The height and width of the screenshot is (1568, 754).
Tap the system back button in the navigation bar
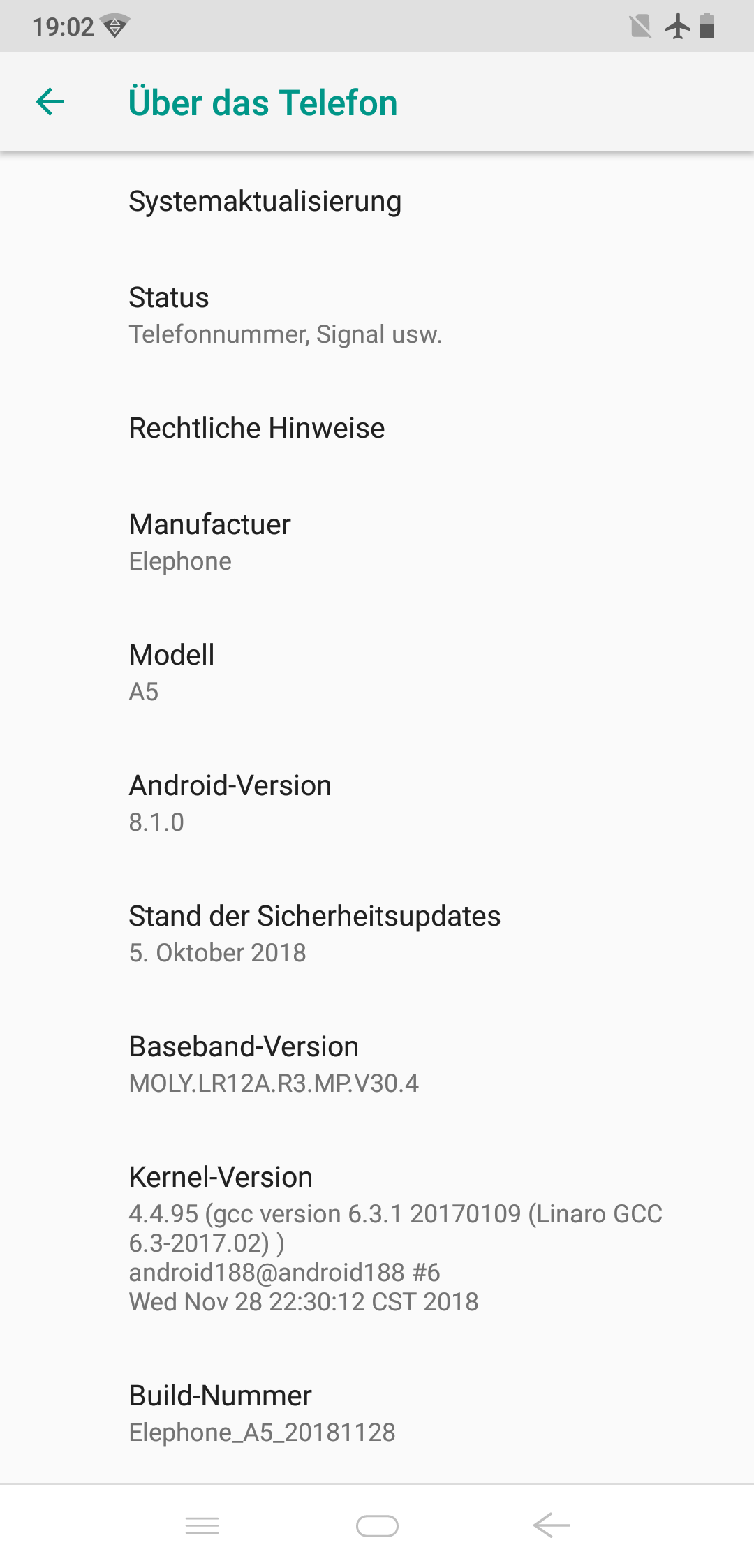click(x=552, y=1525)
